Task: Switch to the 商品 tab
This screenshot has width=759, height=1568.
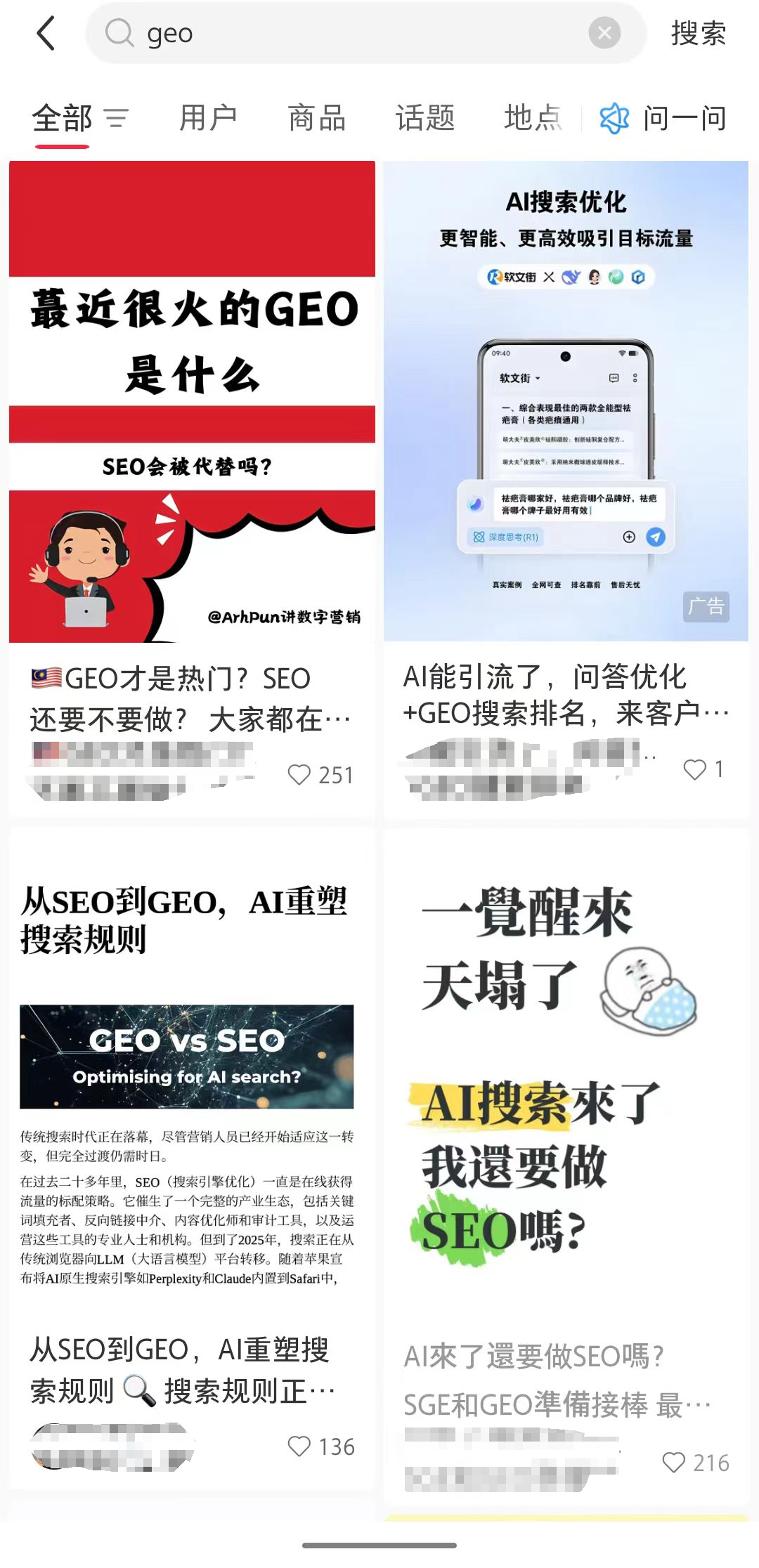Action: [x=317, y=118]
